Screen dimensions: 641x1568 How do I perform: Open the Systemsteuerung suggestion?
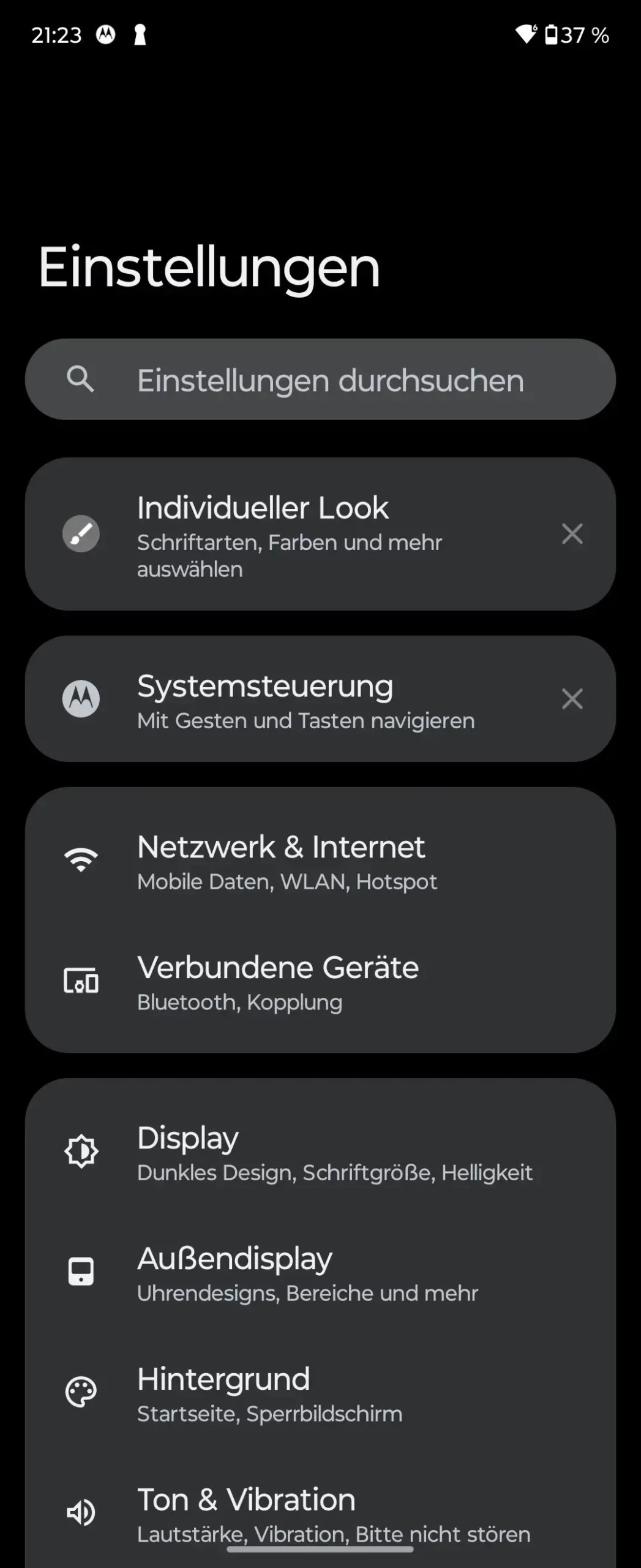[294, 699]
